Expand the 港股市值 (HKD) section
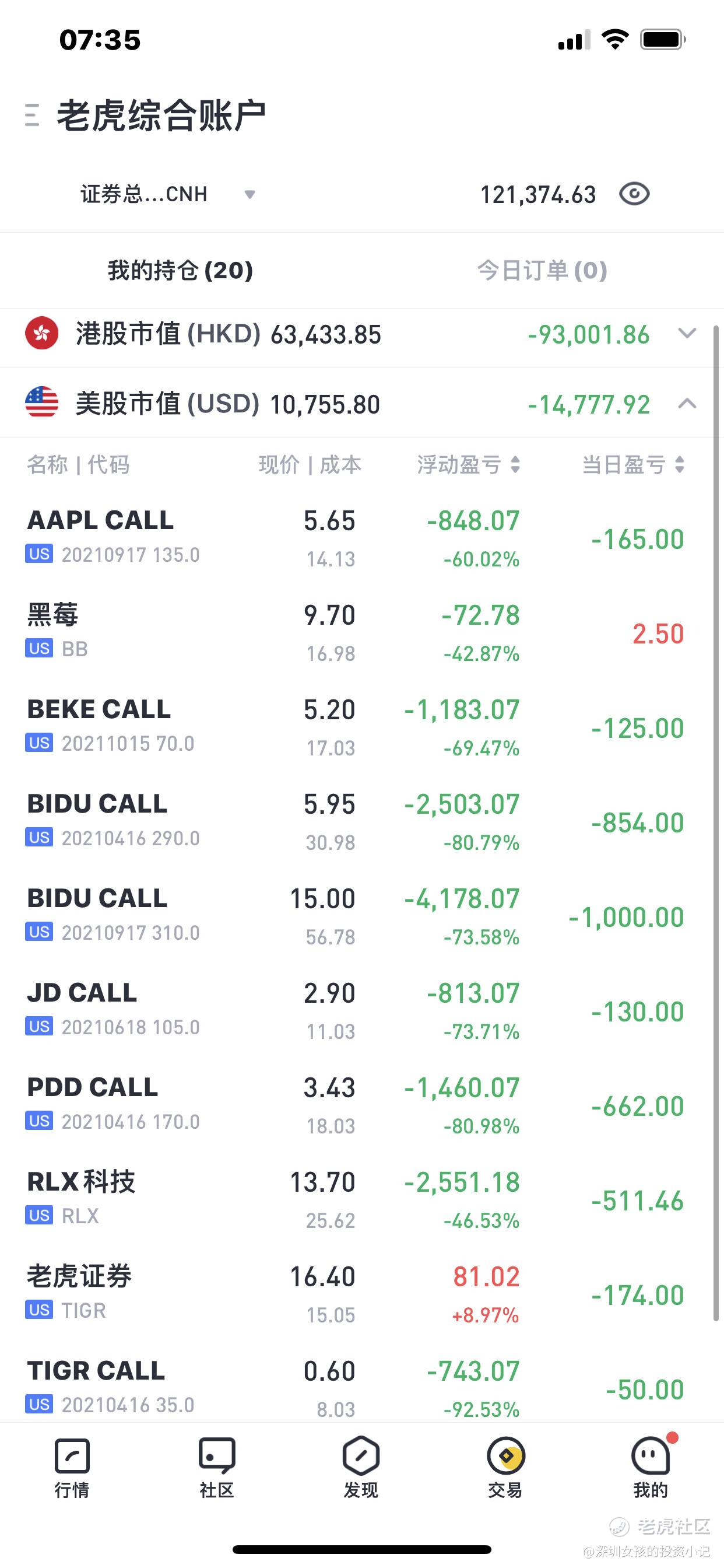724x1568 pixels. click(362, 334)
